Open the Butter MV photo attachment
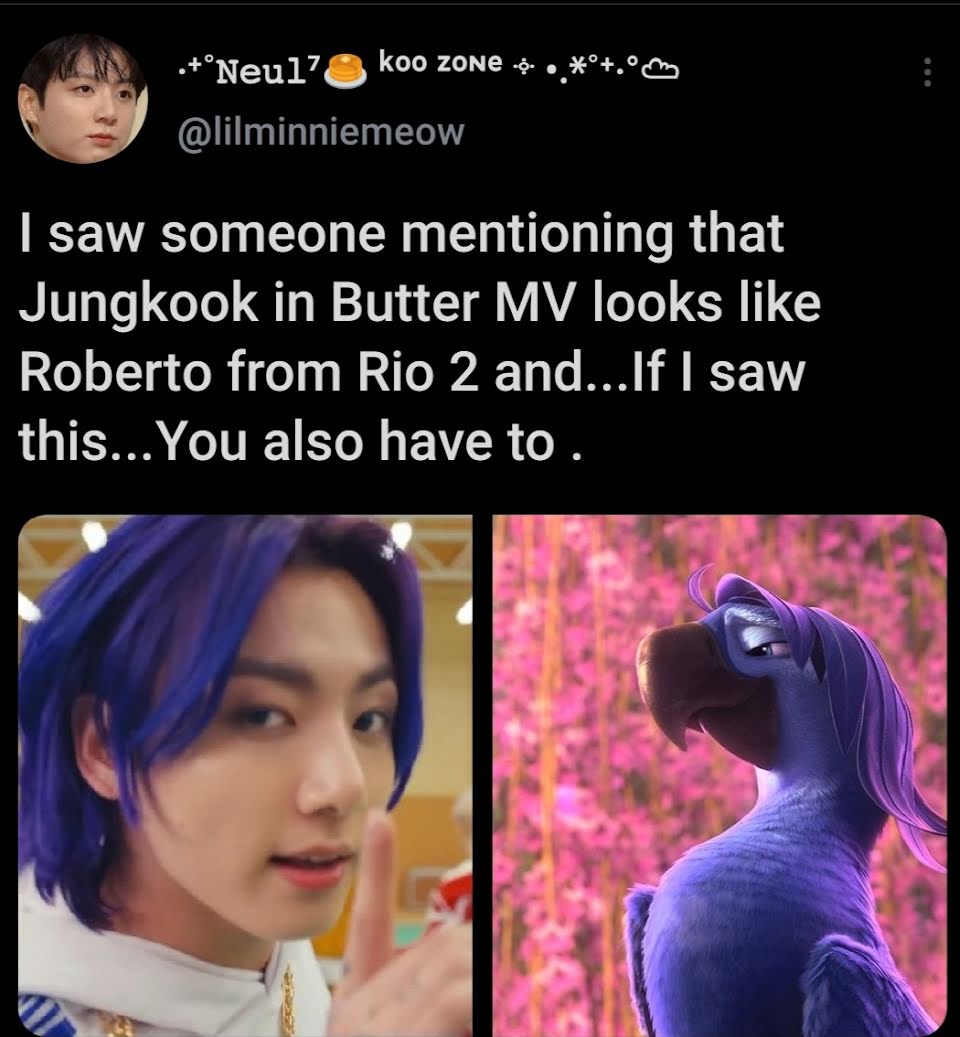This screenshot has width=960, height=1037. (x=247, y=775)
